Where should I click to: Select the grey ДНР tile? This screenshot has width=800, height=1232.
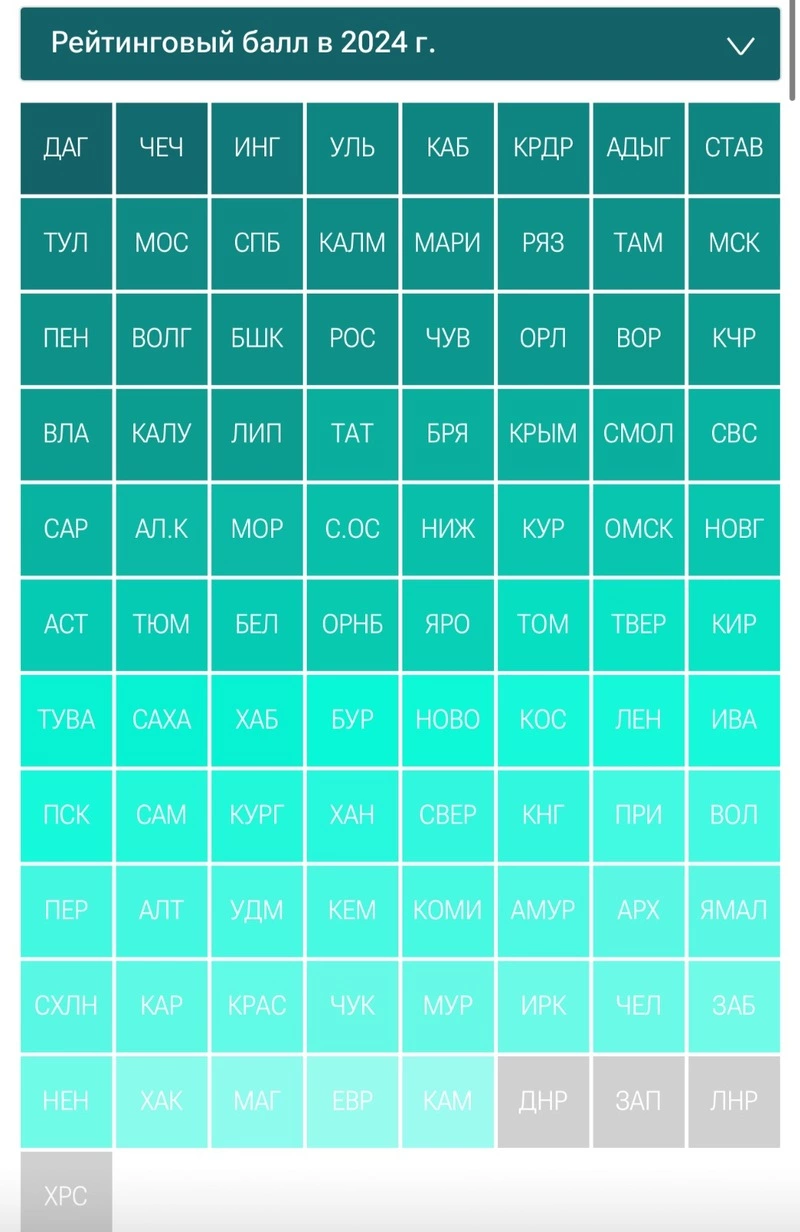(x=543, y=1101)
